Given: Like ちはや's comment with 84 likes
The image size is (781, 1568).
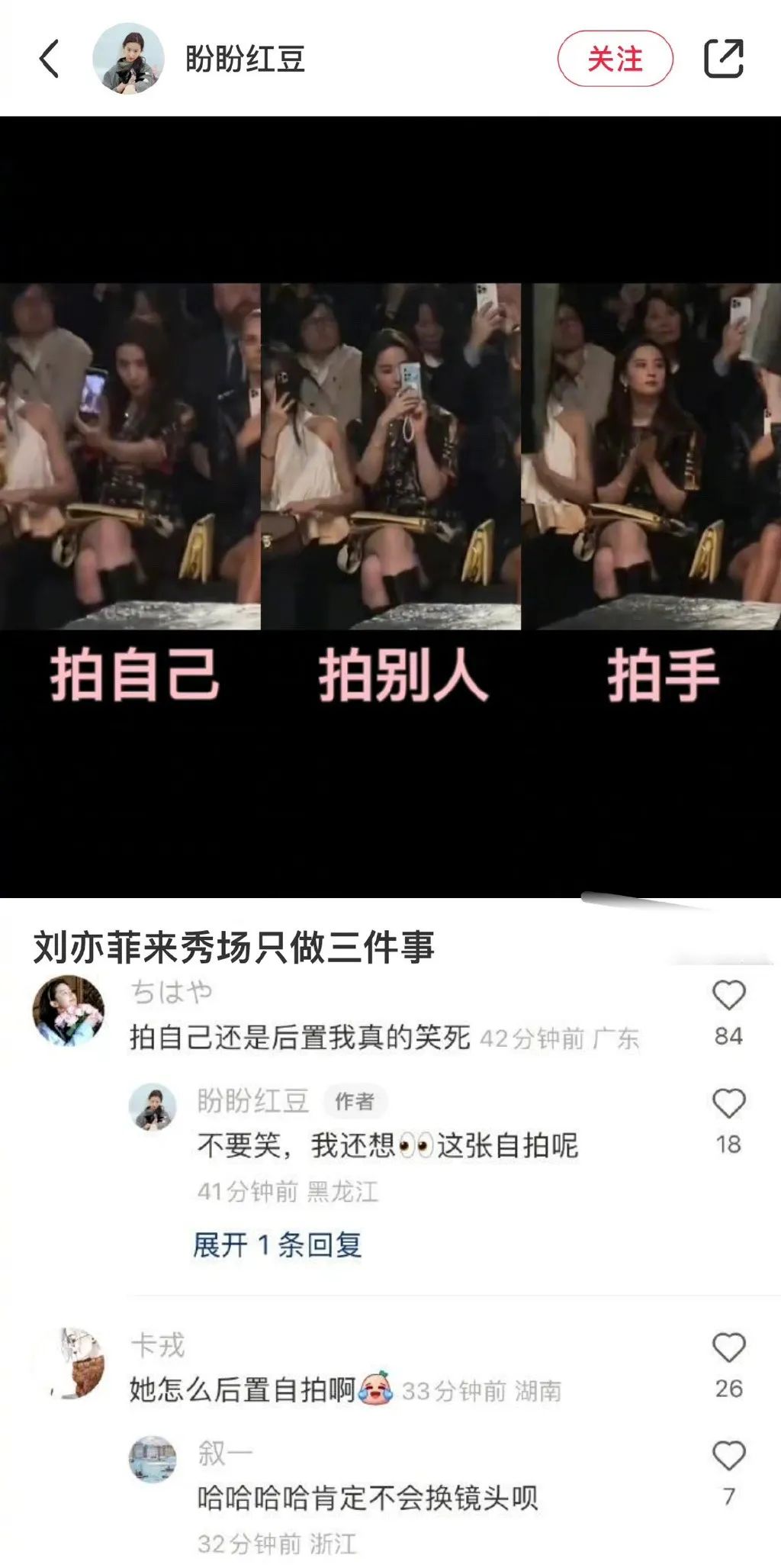Looking at the screenshot, I should 728,996.
